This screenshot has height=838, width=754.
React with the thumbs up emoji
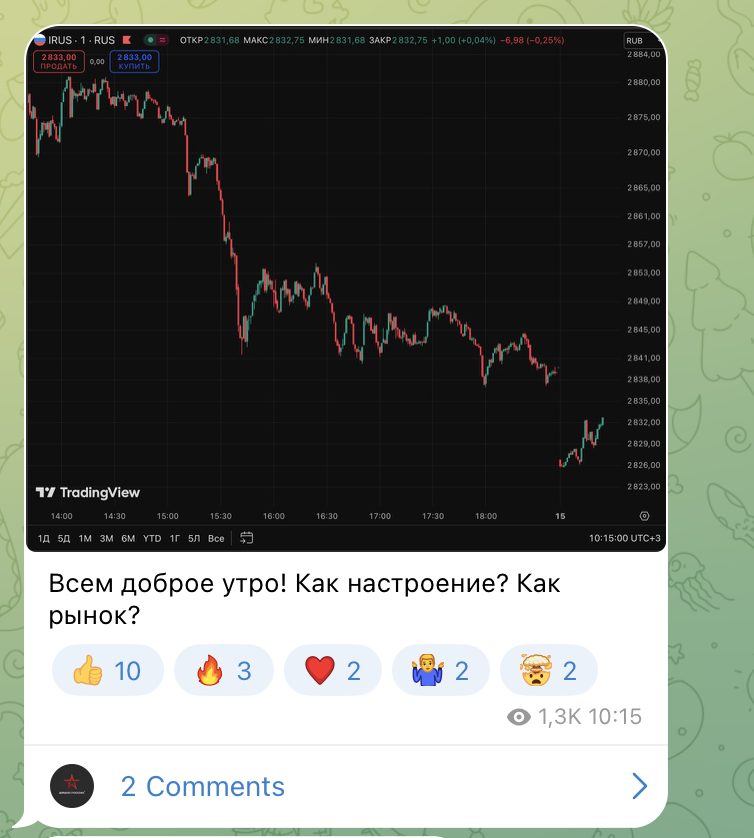[x=107, y=670]
